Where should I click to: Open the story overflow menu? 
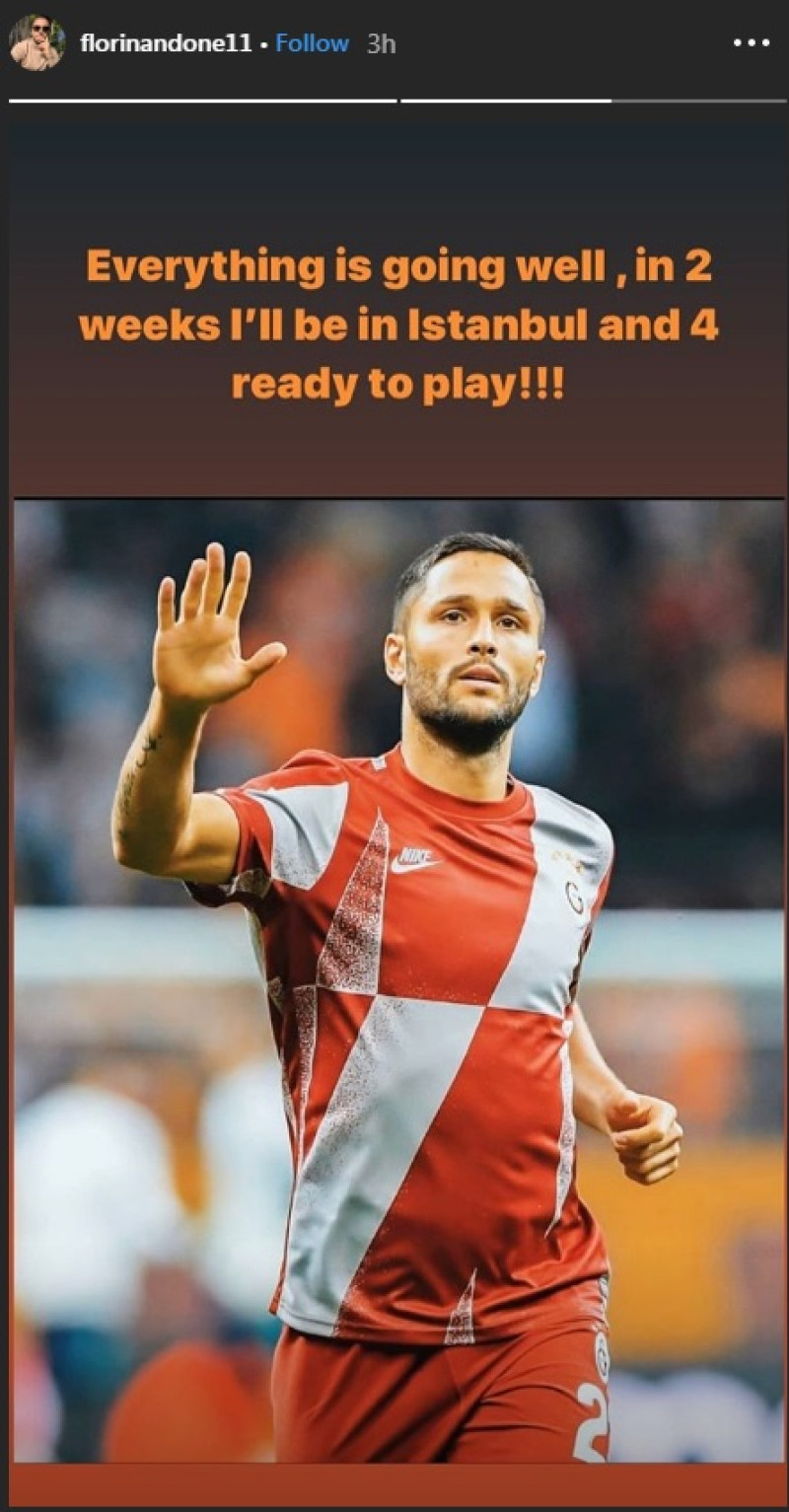(x=752, y=43)
